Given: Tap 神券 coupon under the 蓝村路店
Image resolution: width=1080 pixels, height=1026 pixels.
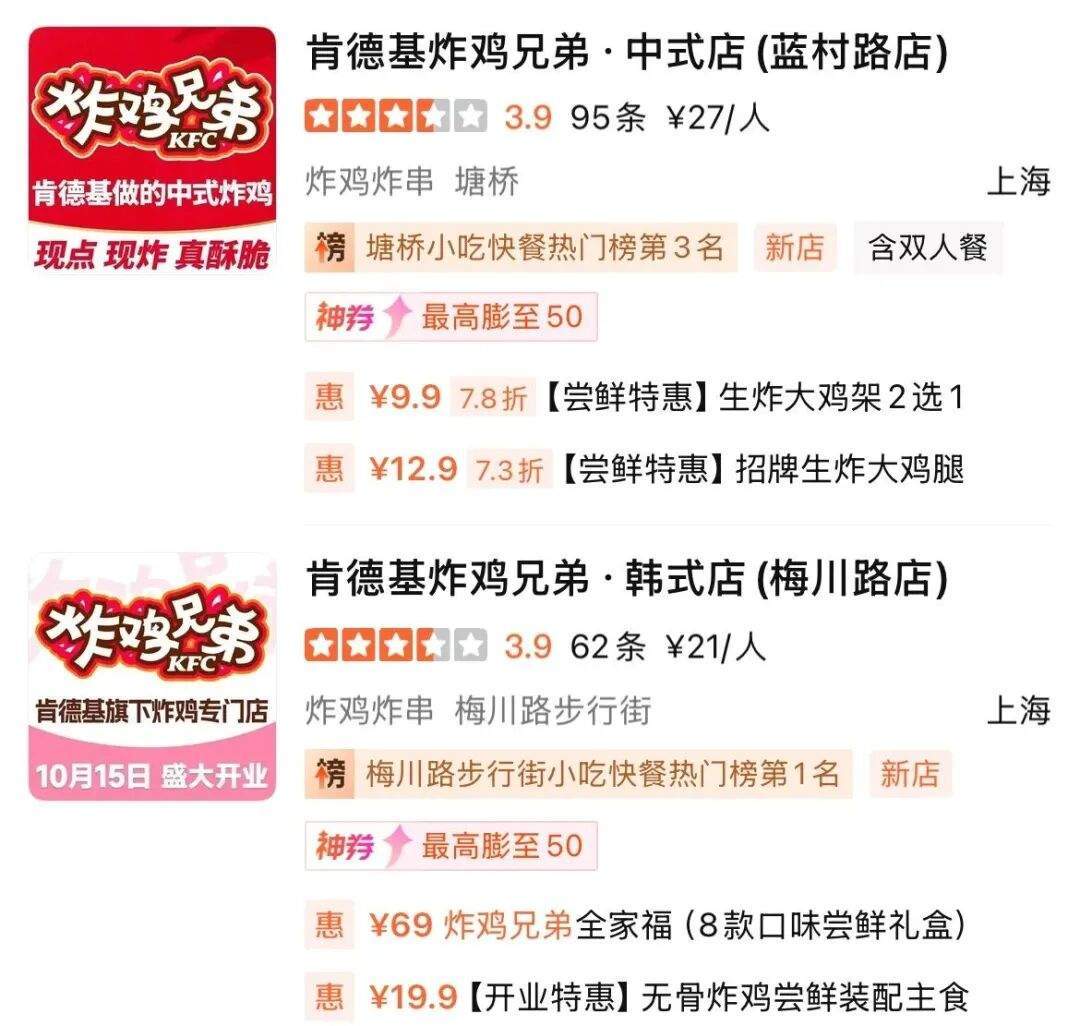Looking at the screenshot, I should pyautogui.click(x=451, y=317).
